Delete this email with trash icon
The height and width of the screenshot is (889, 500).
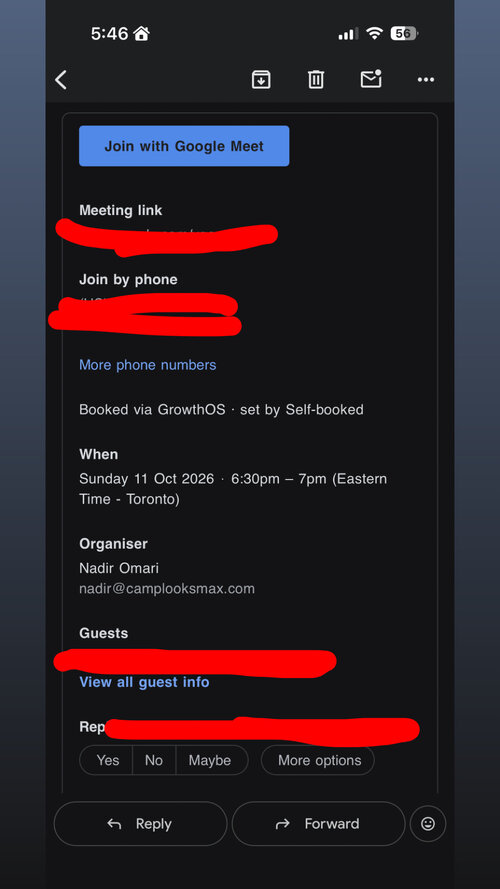316,79
